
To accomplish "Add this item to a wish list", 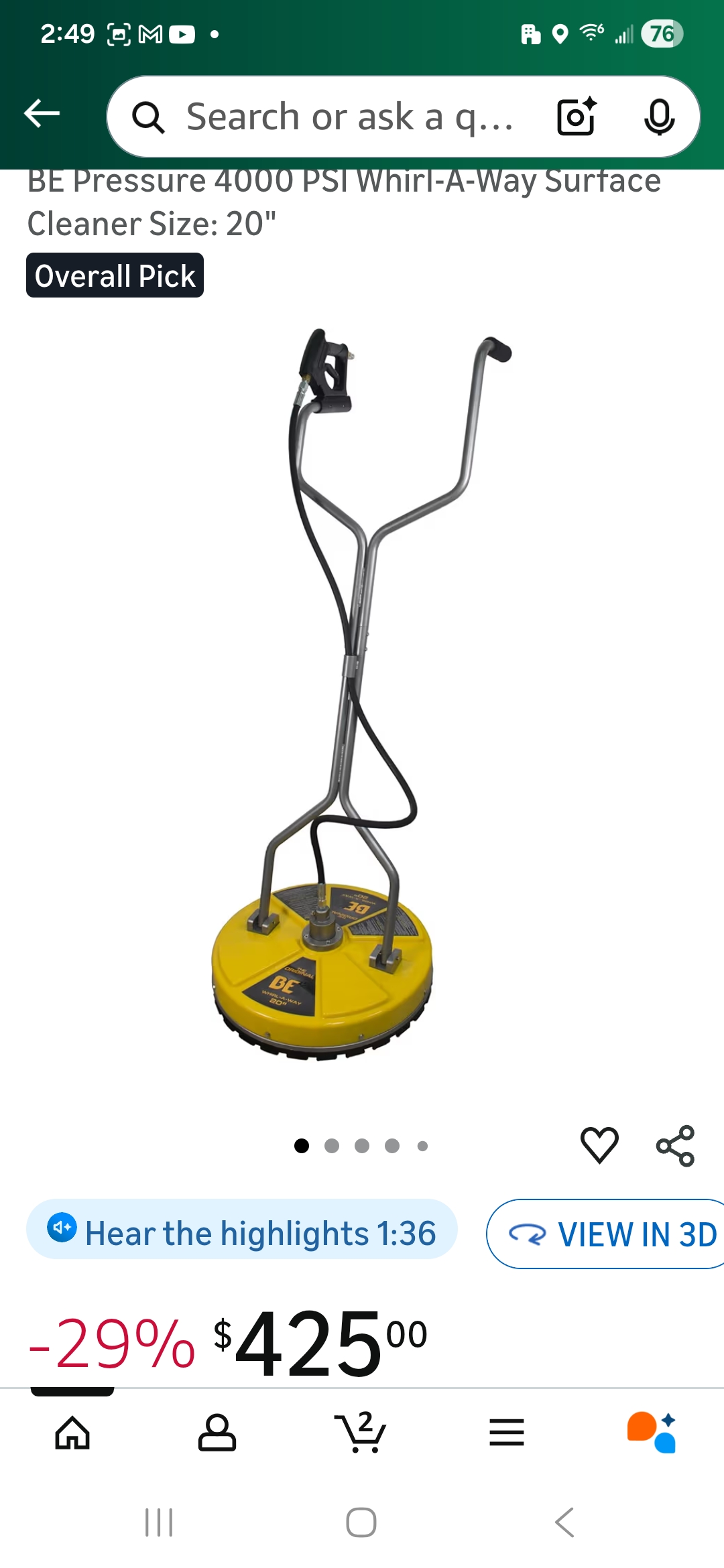I will (x=599, y=1145).
